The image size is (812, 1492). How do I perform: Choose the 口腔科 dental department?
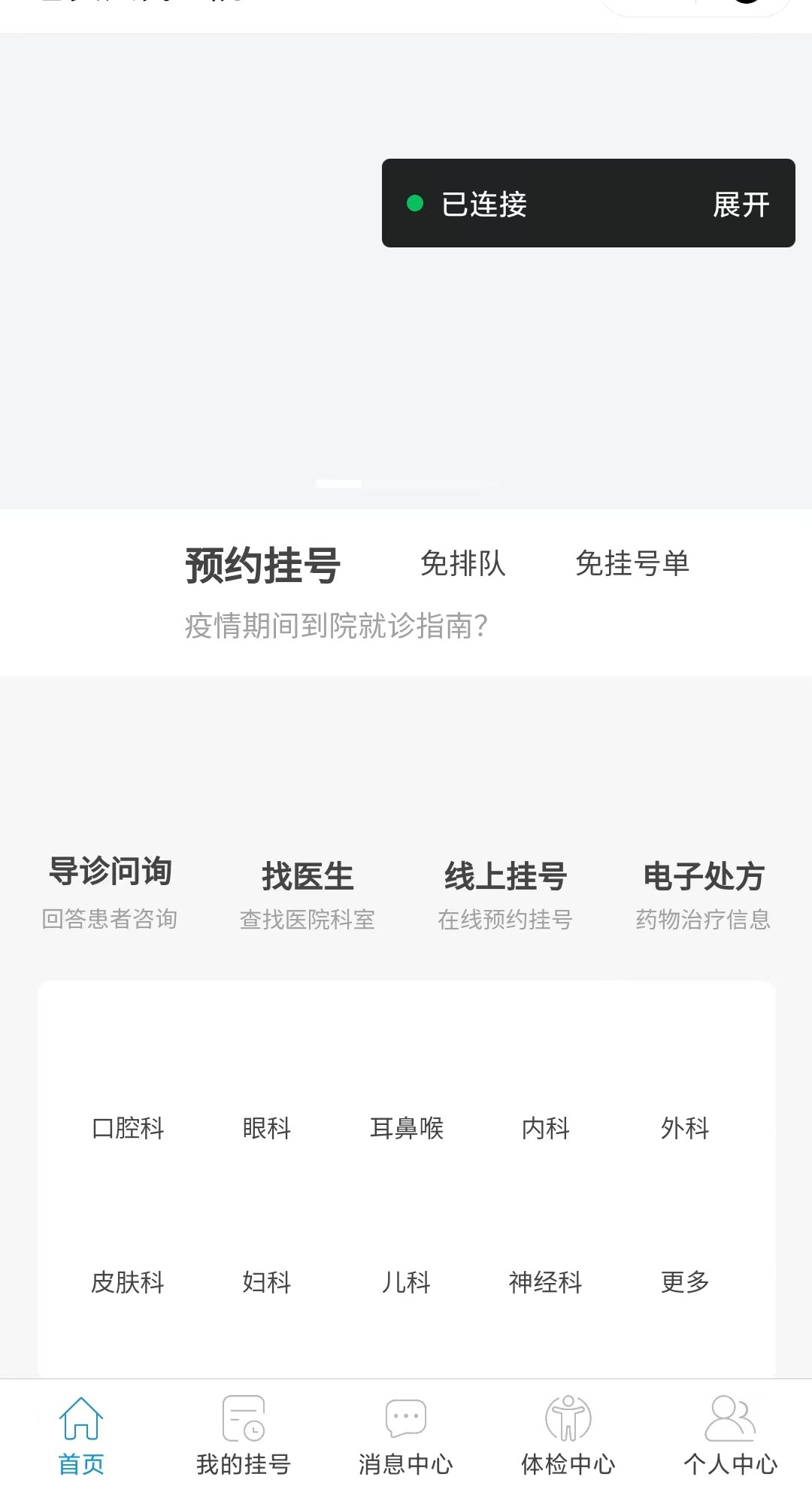click(128, 1128)
